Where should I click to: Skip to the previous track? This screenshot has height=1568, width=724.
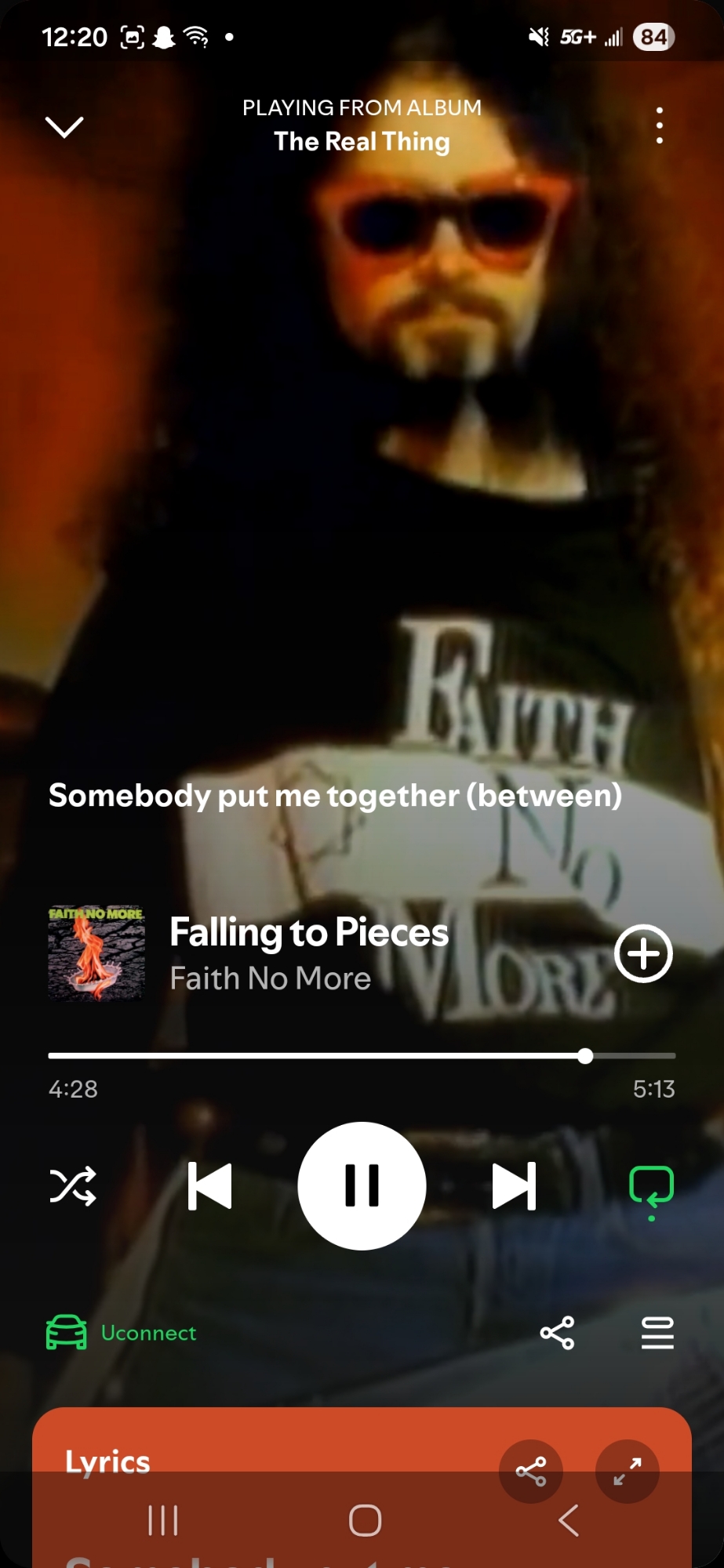(x=210, y=1185)
